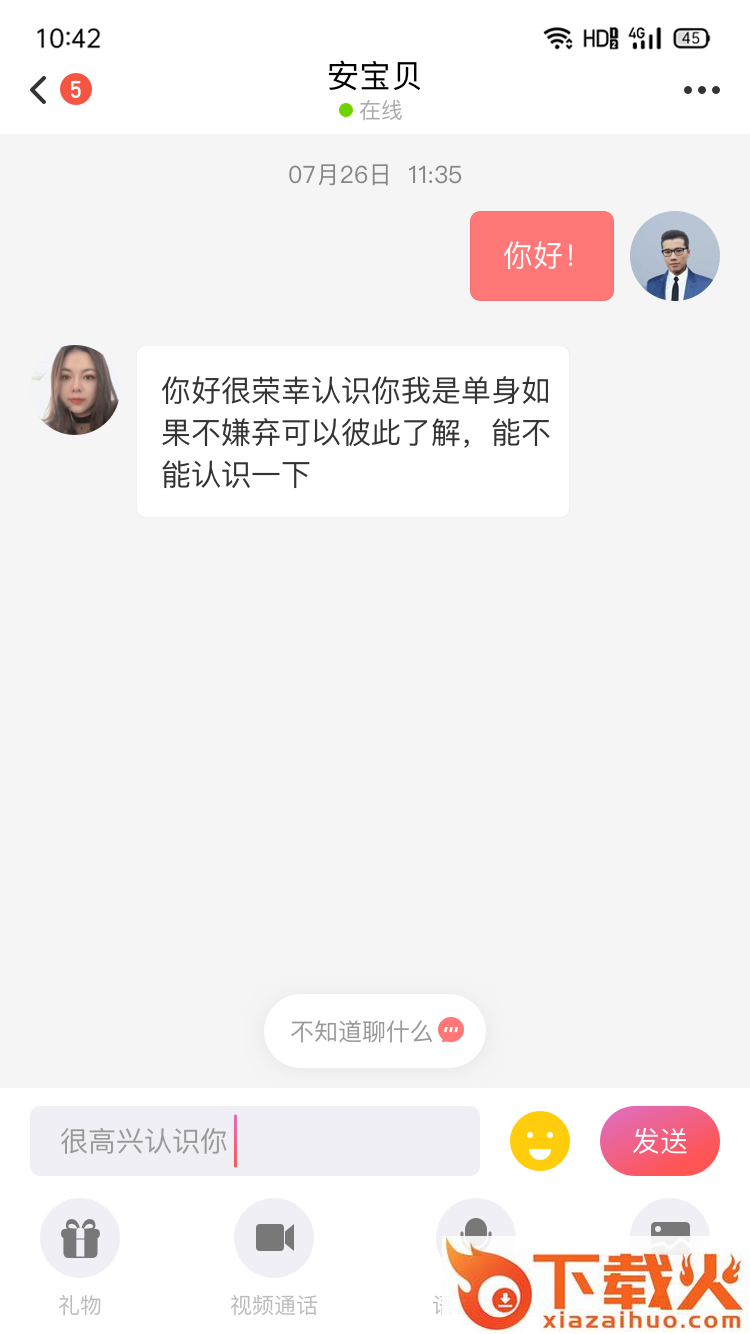Focus the message text field
Viewport: 750px width, 1334px height.
pos(255,1141)
